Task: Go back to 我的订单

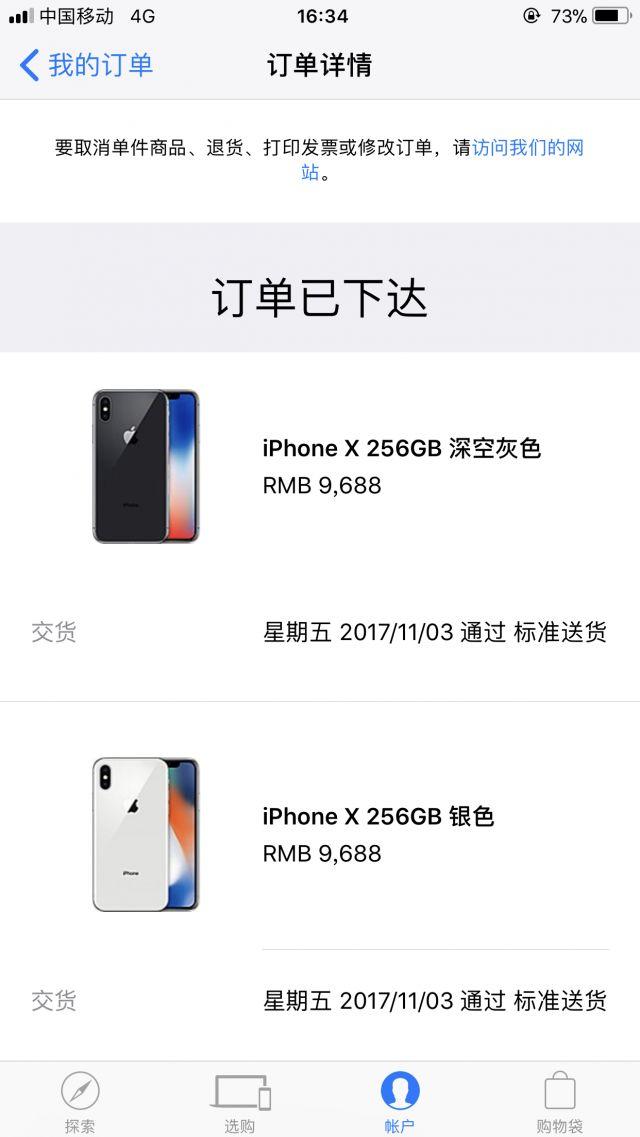Action: [87, 66]
